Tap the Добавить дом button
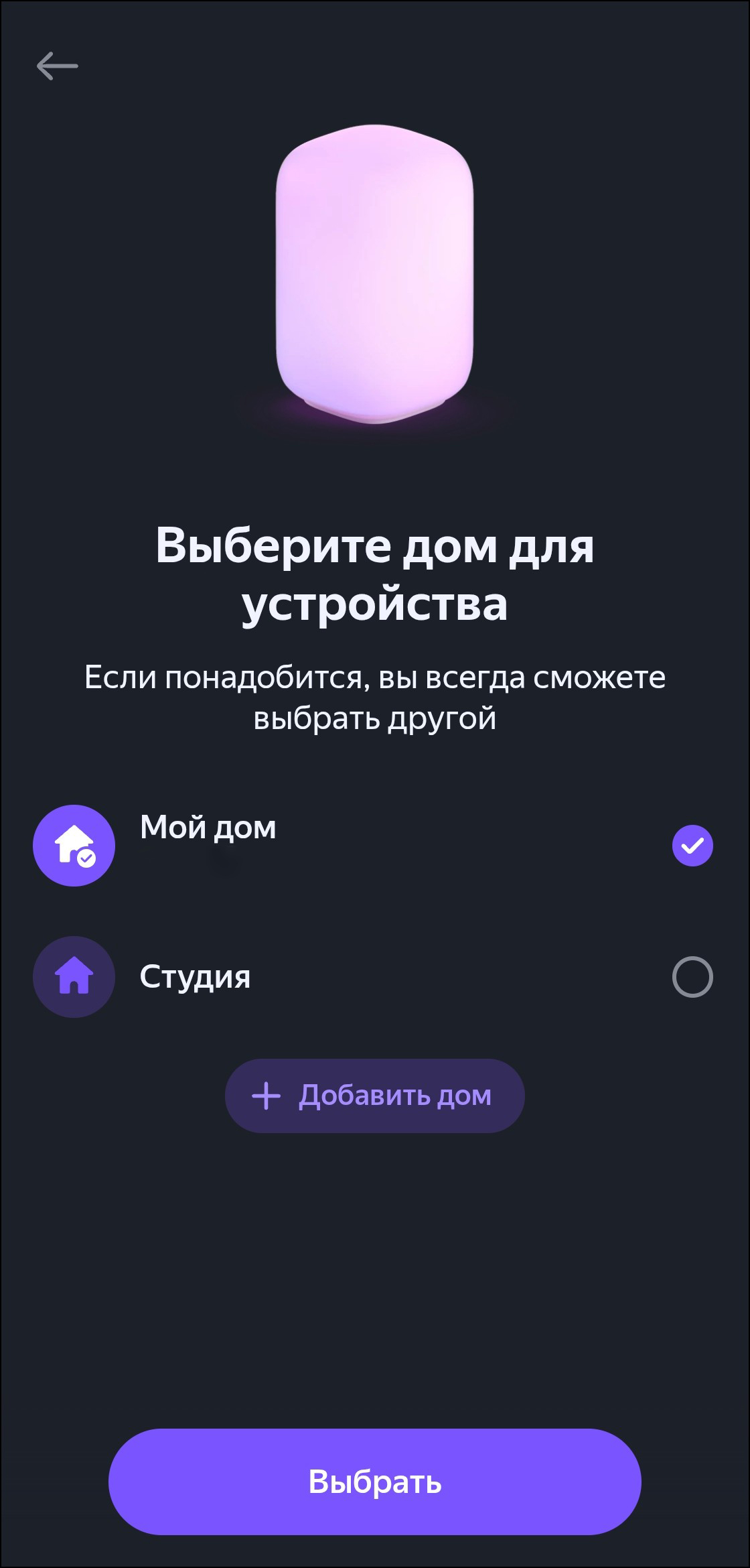Image resolution: width=750 pixels, height=1568 pixels. click(x=374, y=1096)
